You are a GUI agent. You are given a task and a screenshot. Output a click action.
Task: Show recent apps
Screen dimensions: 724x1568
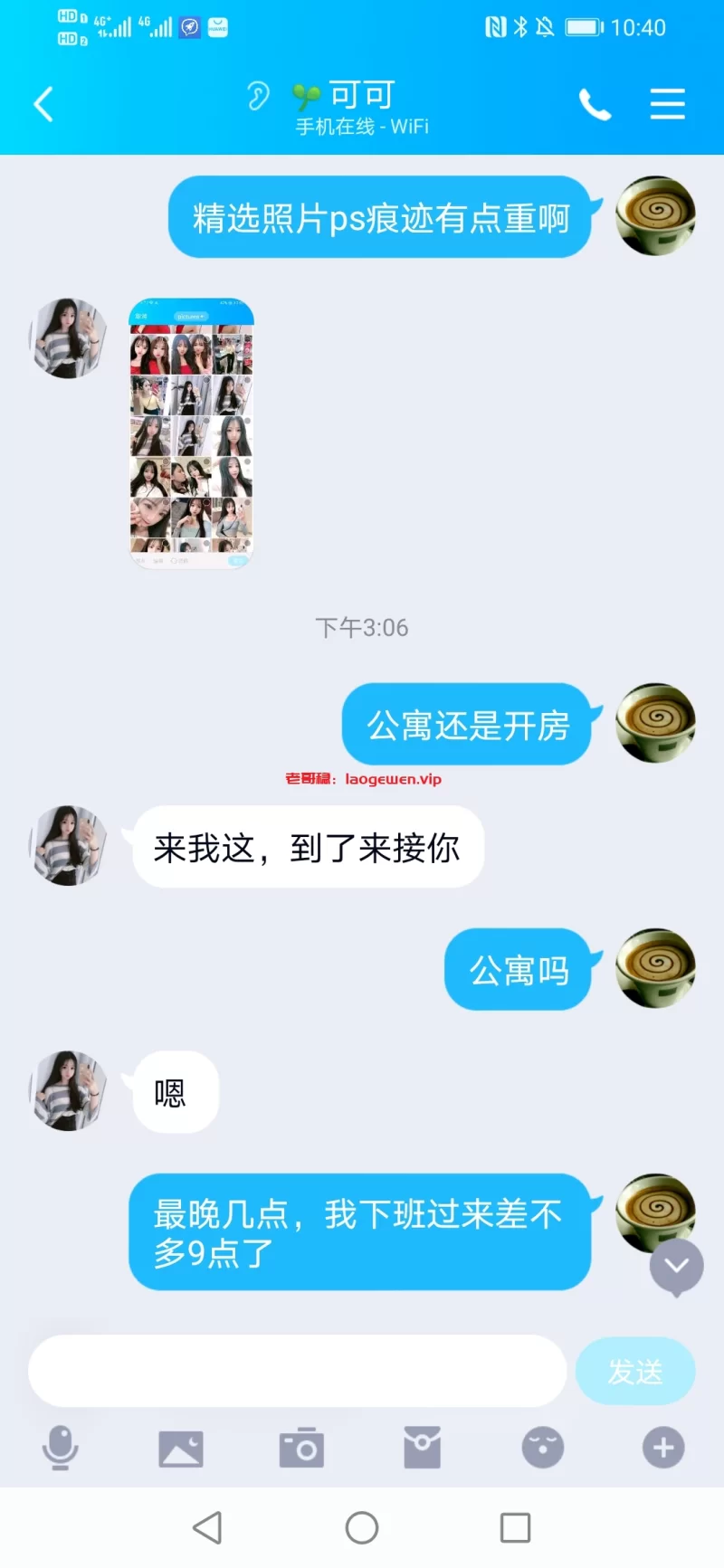515,1528
